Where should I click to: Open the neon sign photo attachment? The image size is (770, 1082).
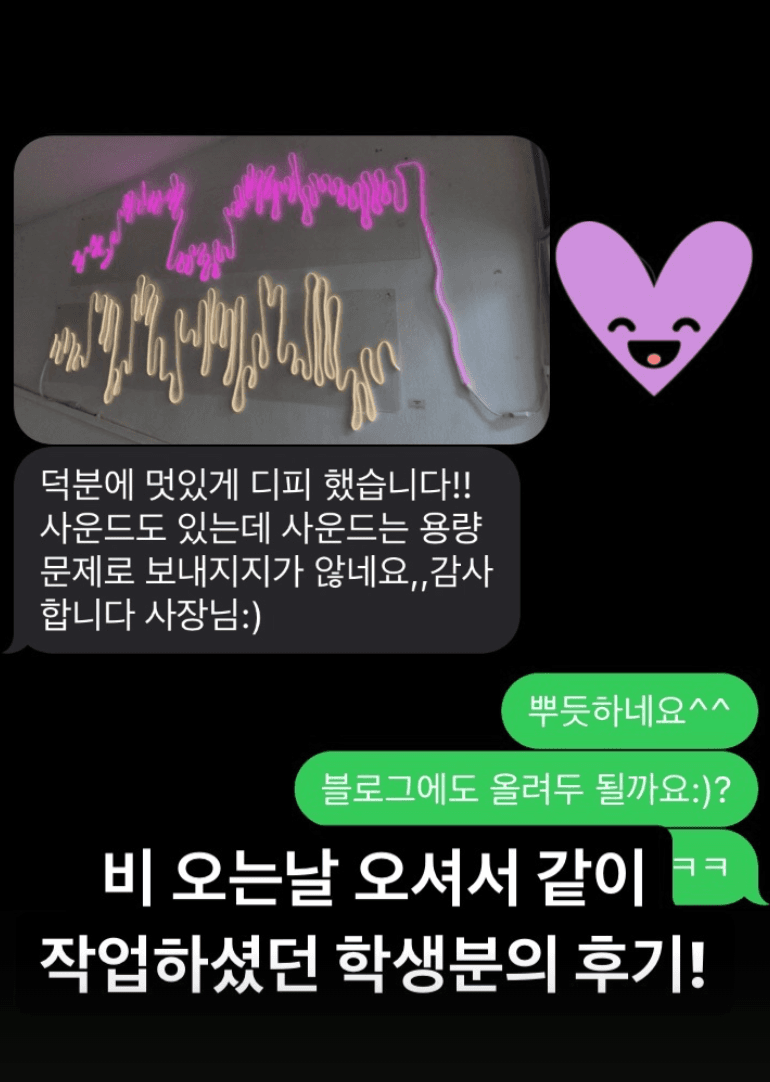tap(285, 290)
